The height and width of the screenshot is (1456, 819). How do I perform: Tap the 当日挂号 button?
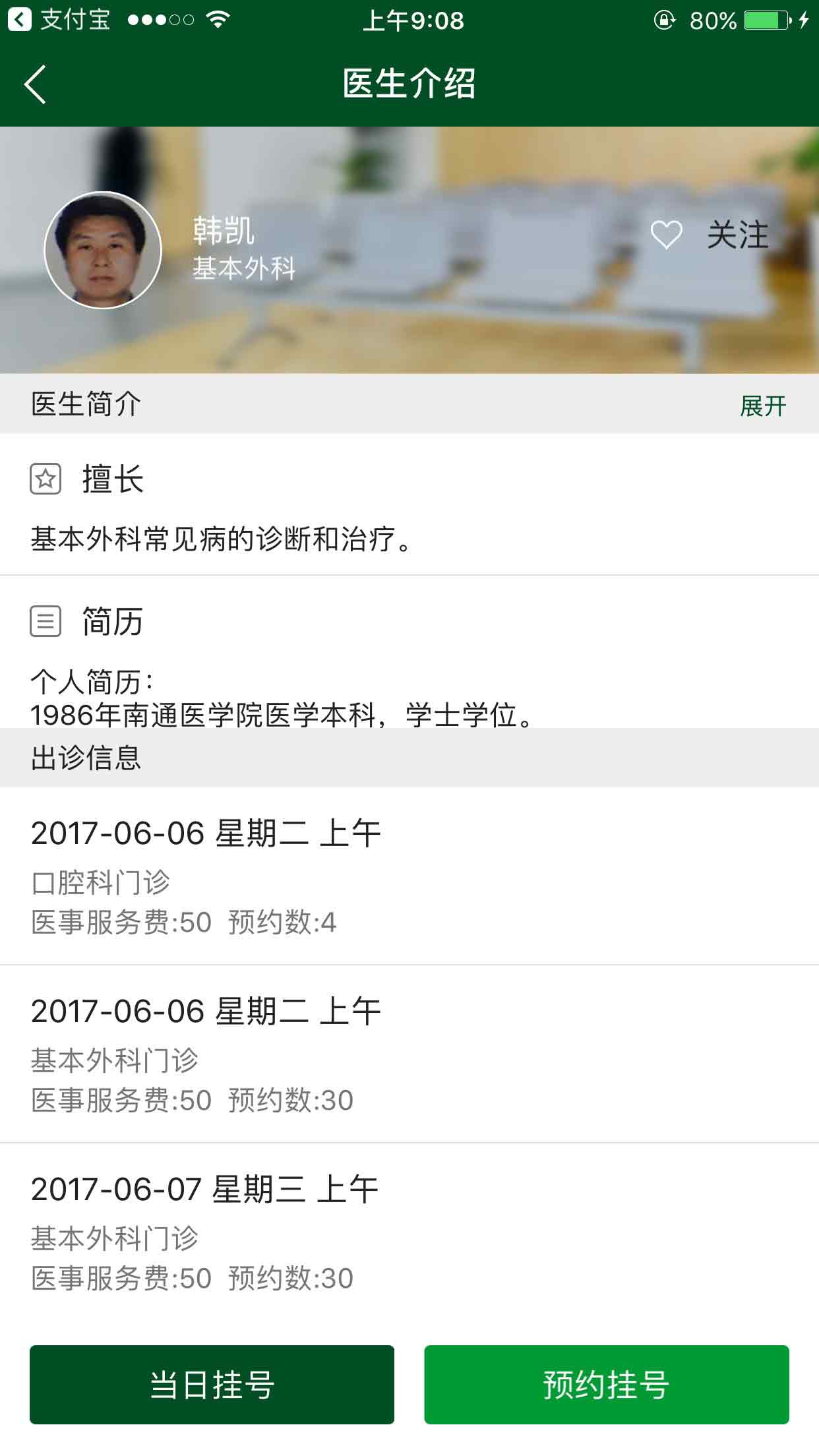click(212, 1384)
